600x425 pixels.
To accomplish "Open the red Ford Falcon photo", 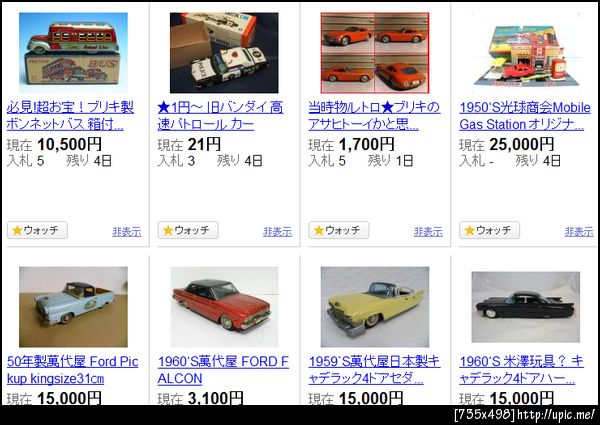I will tap(224, 306).
